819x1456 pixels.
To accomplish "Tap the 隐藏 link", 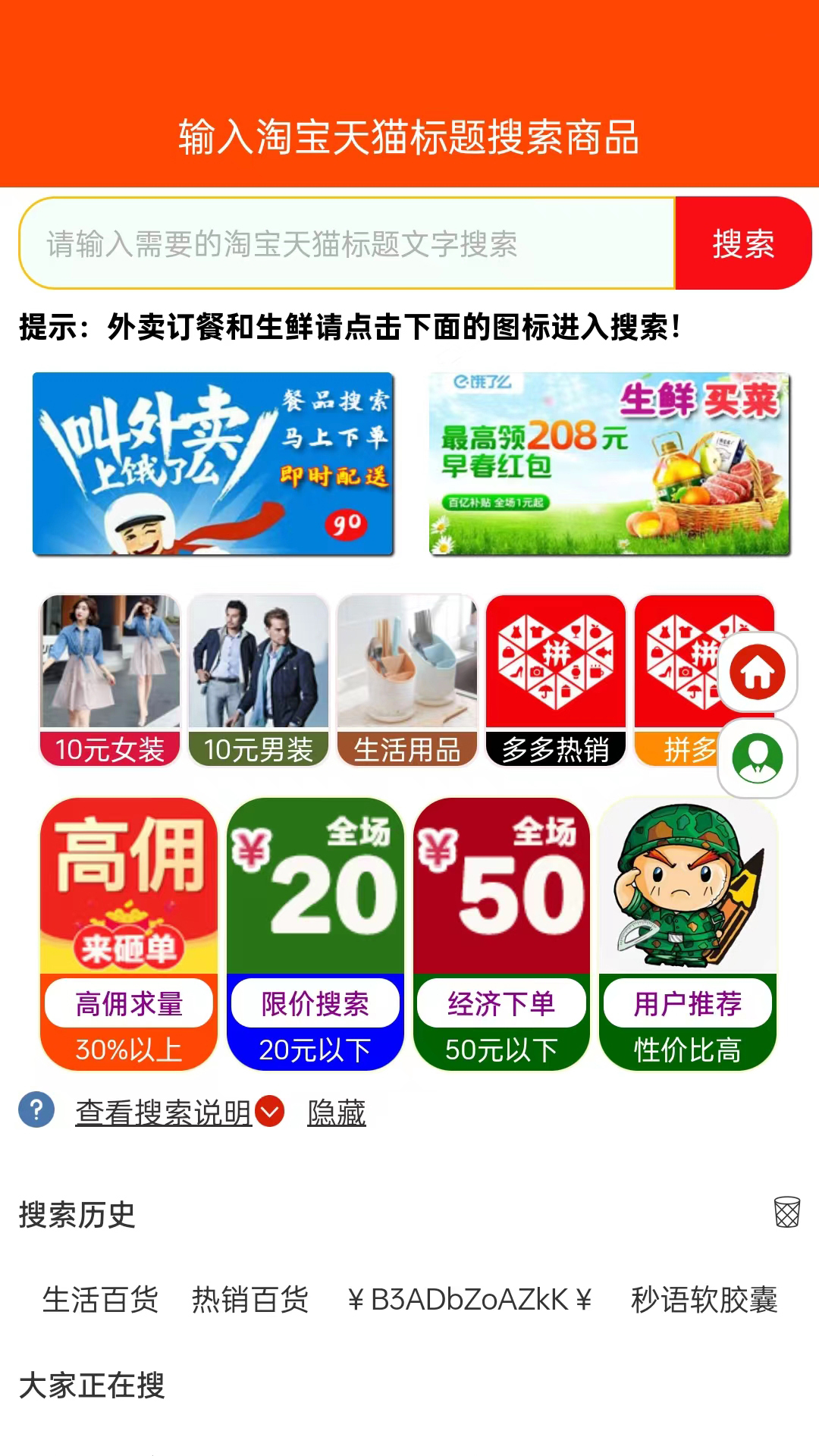I will 337,1112.
